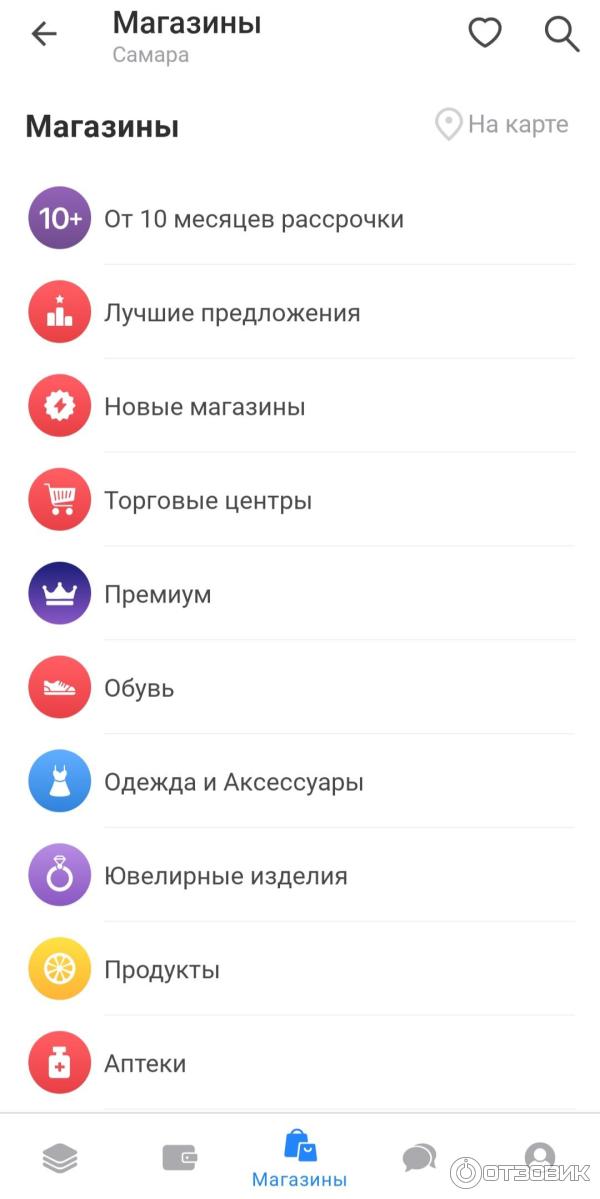The width and height of the screenshot is (600, 1199).
Task: Open 'Ювелирные изделия' category
Action: click(x=226, y=877)
